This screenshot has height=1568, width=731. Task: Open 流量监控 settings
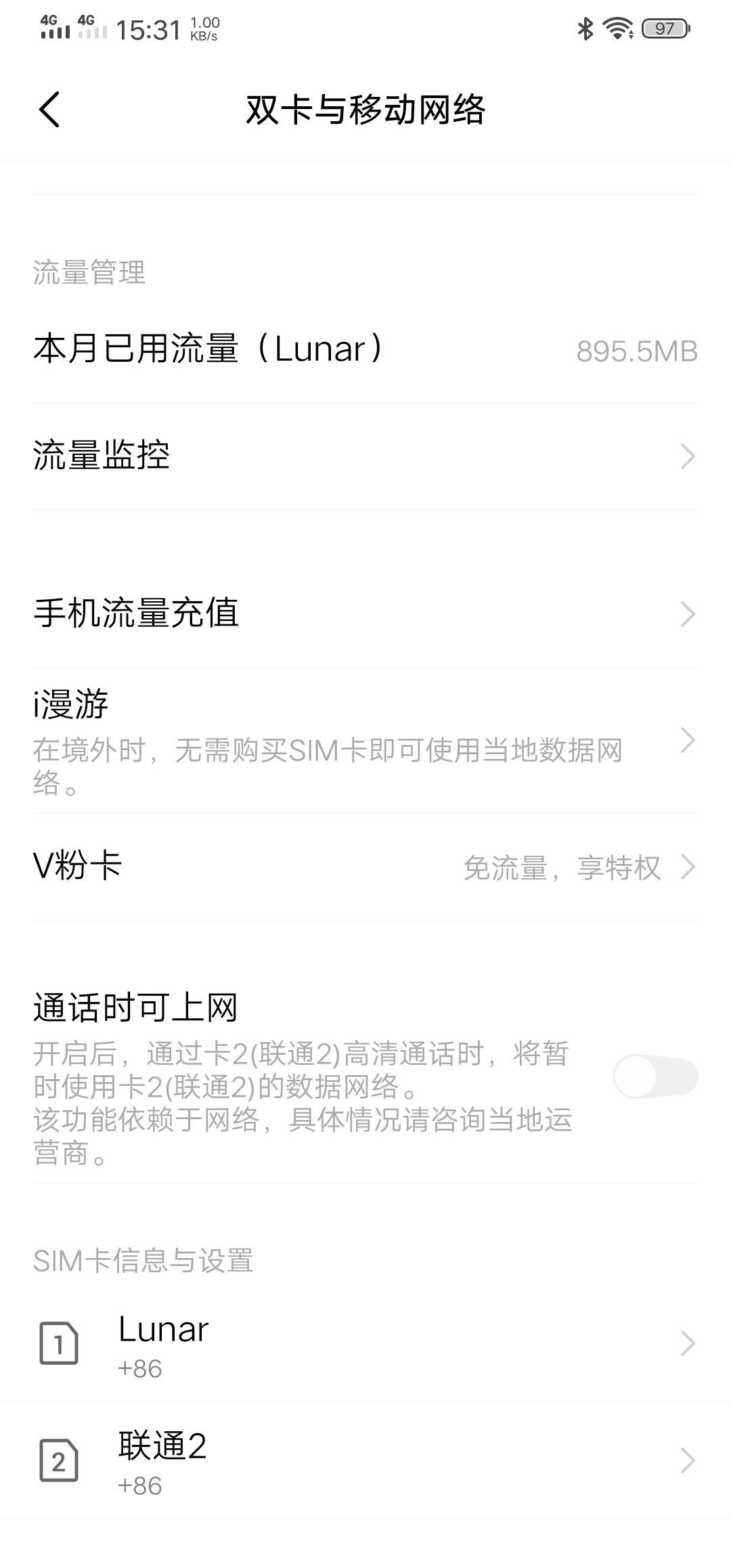click(365, 456)
